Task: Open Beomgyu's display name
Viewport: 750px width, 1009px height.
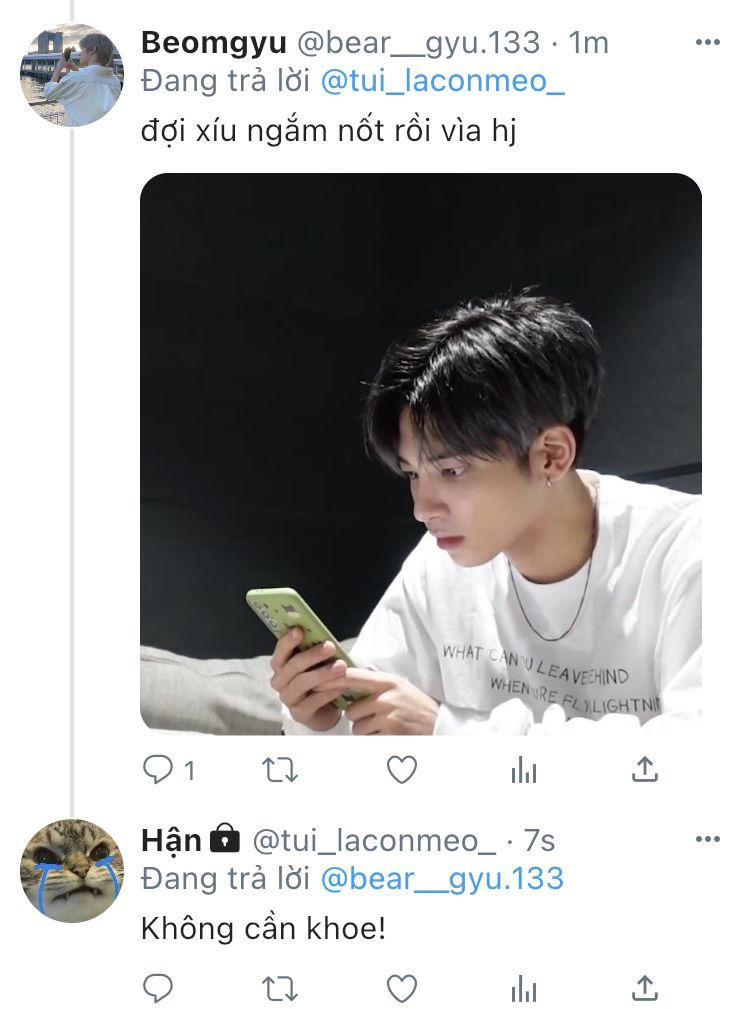Action: pyautogui.click(x=214, y=43)
